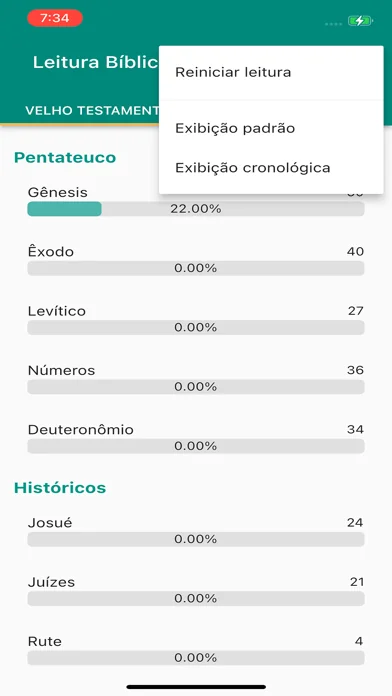Open the Juízes book row
Image resolution: width=392 pixels, height=696 pixels.
[x=196, y=591]
